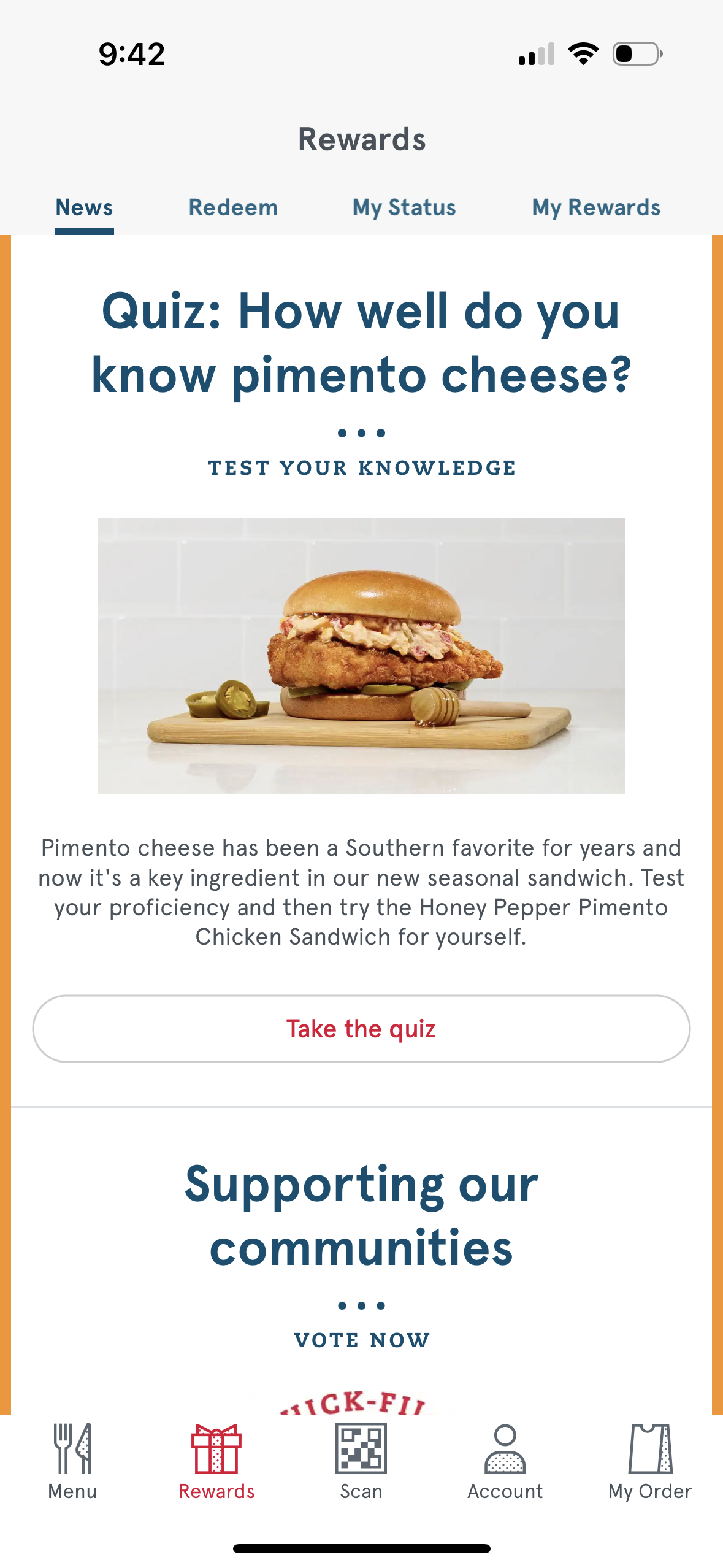Tap the Take the quiz button
This screenshot has width=723, height=1568.
[361, 1029]
